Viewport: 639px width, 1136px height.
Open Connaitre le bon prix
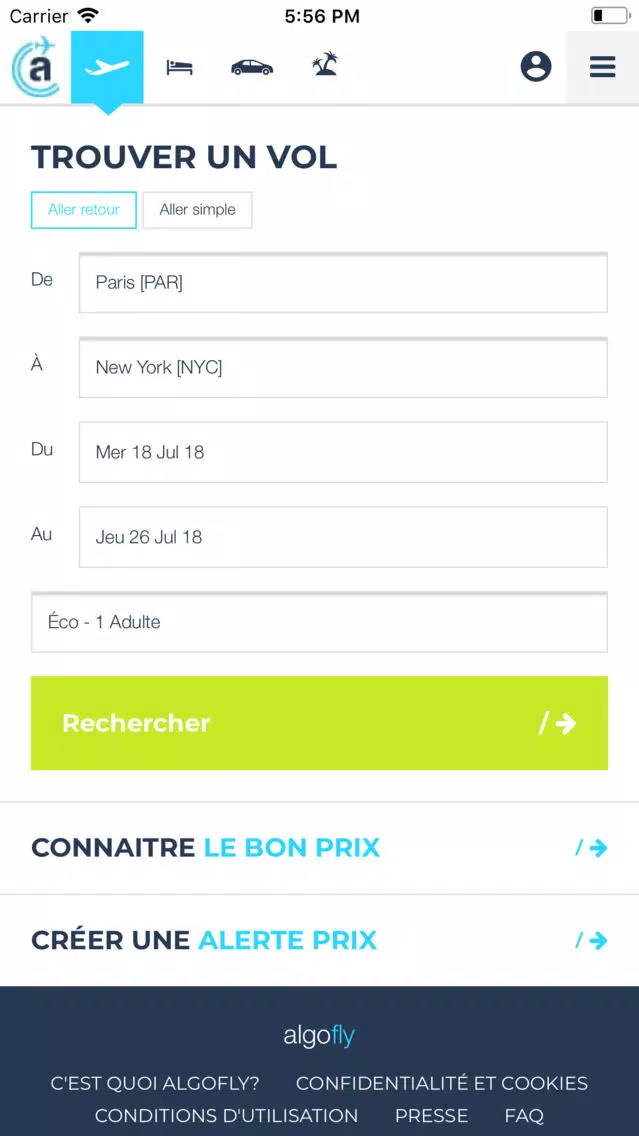coord(319,848)
